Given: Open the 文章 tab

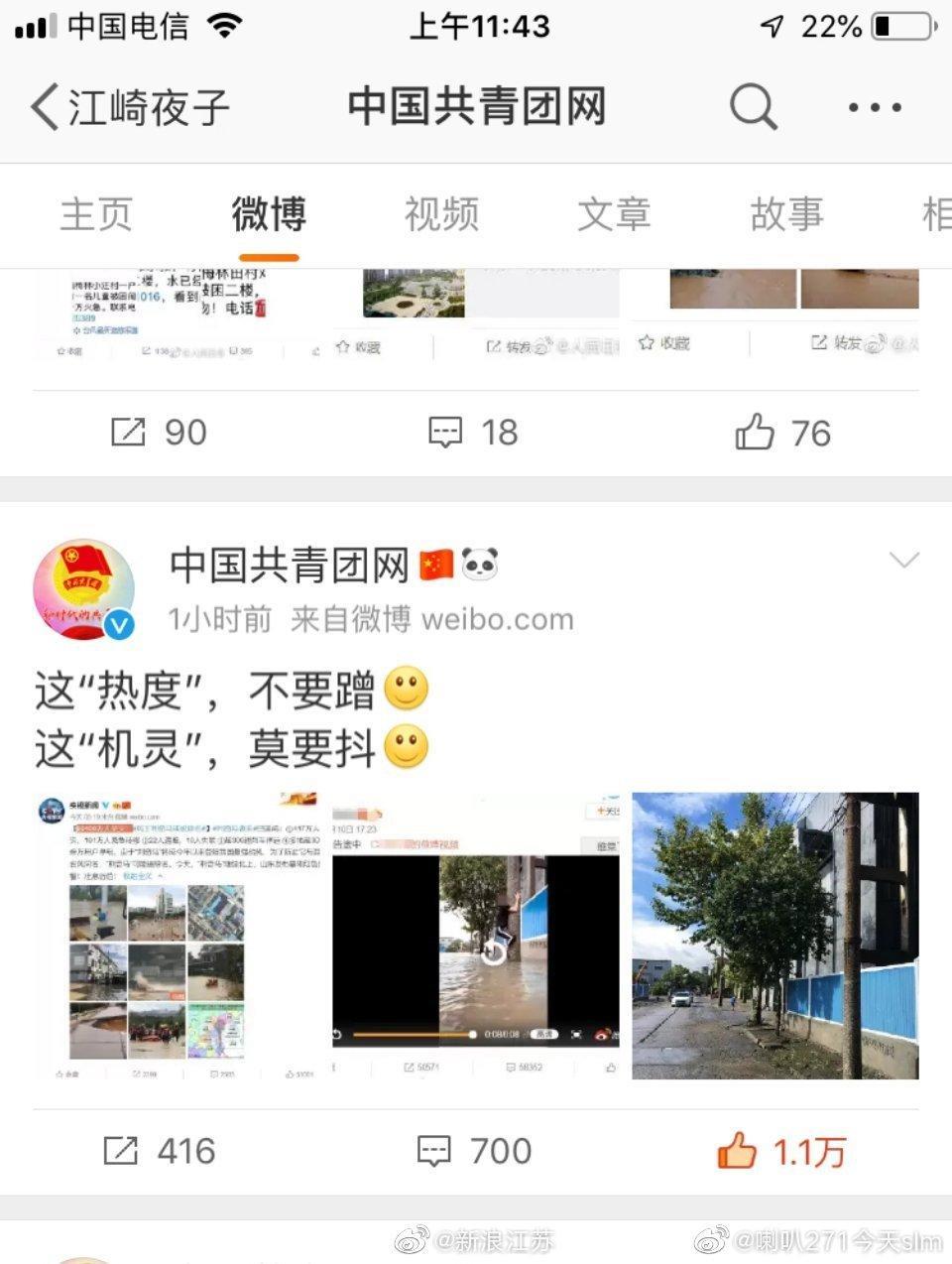Looking at the screenshot, I should [x=614, y=214].
